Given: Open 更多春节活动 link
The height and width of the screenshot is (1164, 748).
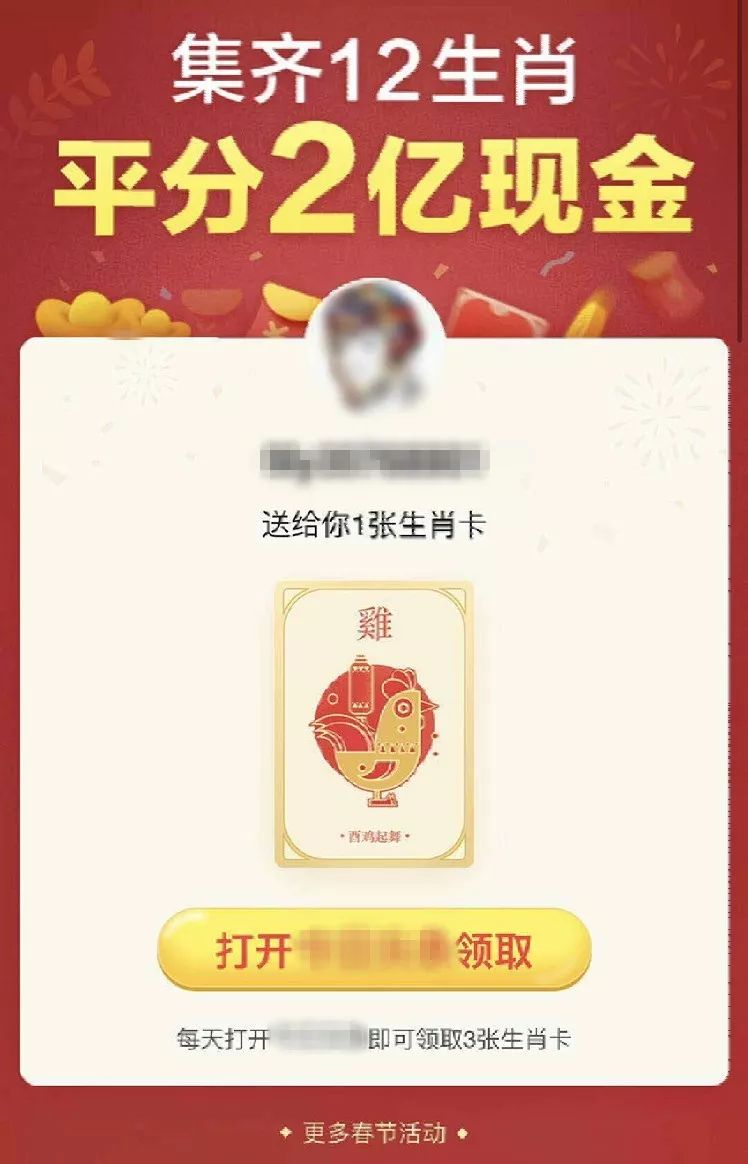Looking at the screenshot, I should [x=373, y=1133].
